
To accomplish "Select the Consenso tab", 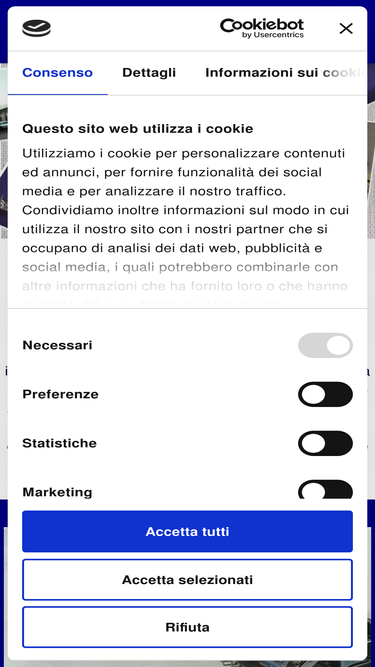I will coord(57,73).
